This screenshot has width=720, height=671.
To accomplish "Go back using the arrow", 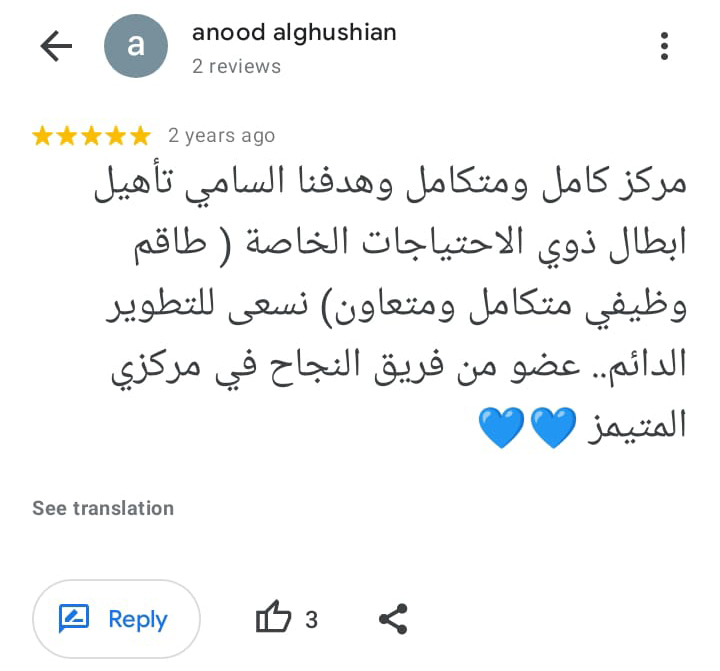I will 55,46.
